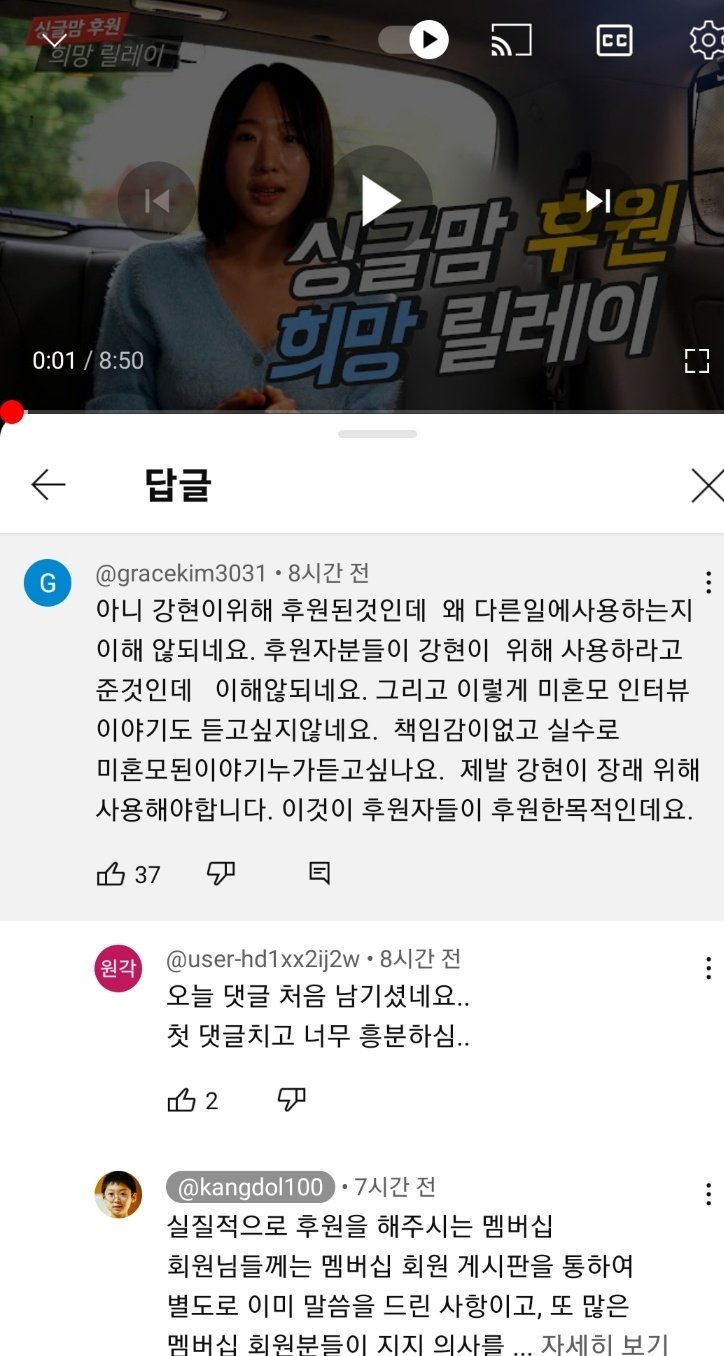Open options menu for @gracekim3031's comment
Image resolution: width=724 pixels, height=1356 pixels.
(x=707, y=582)
